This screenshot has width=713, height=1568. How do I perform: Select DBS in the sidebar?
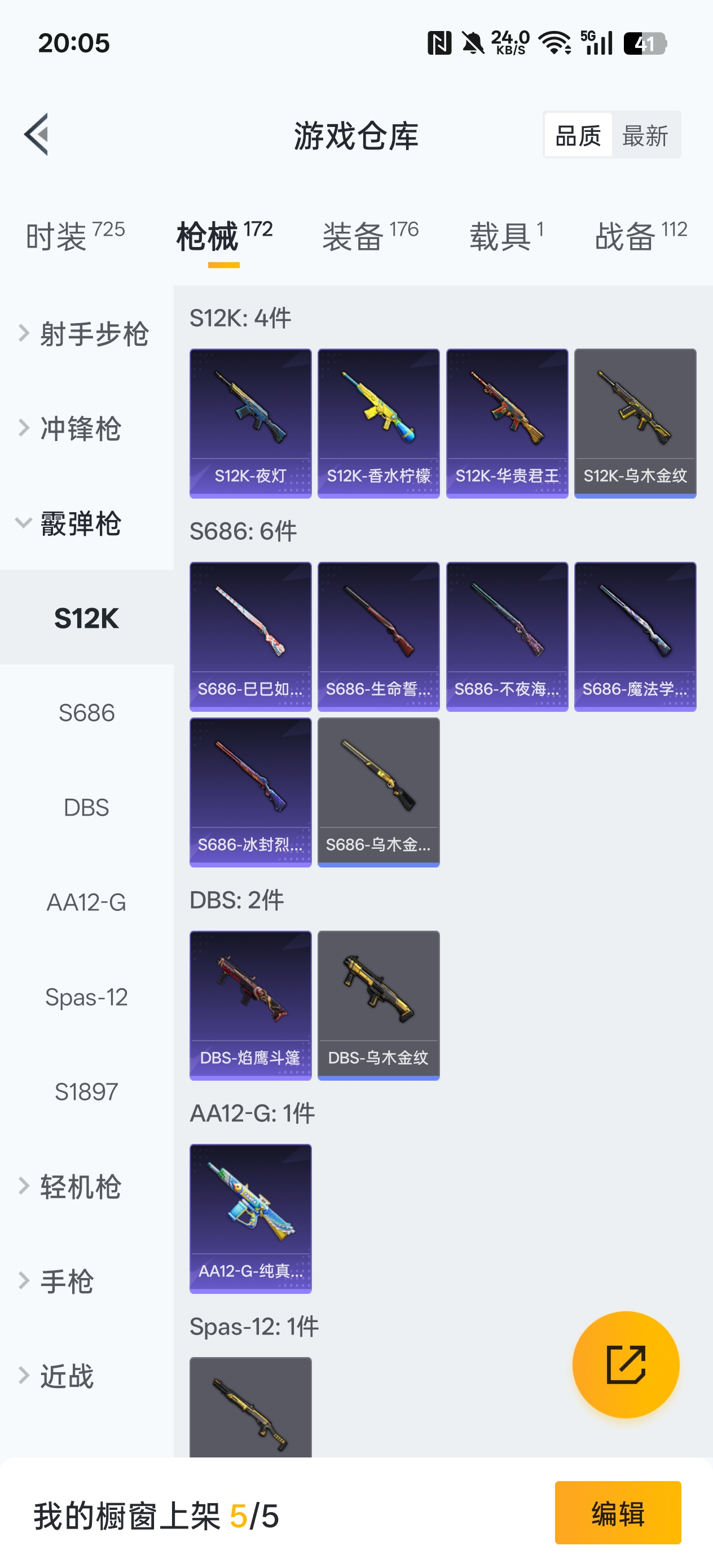point(86,807)
